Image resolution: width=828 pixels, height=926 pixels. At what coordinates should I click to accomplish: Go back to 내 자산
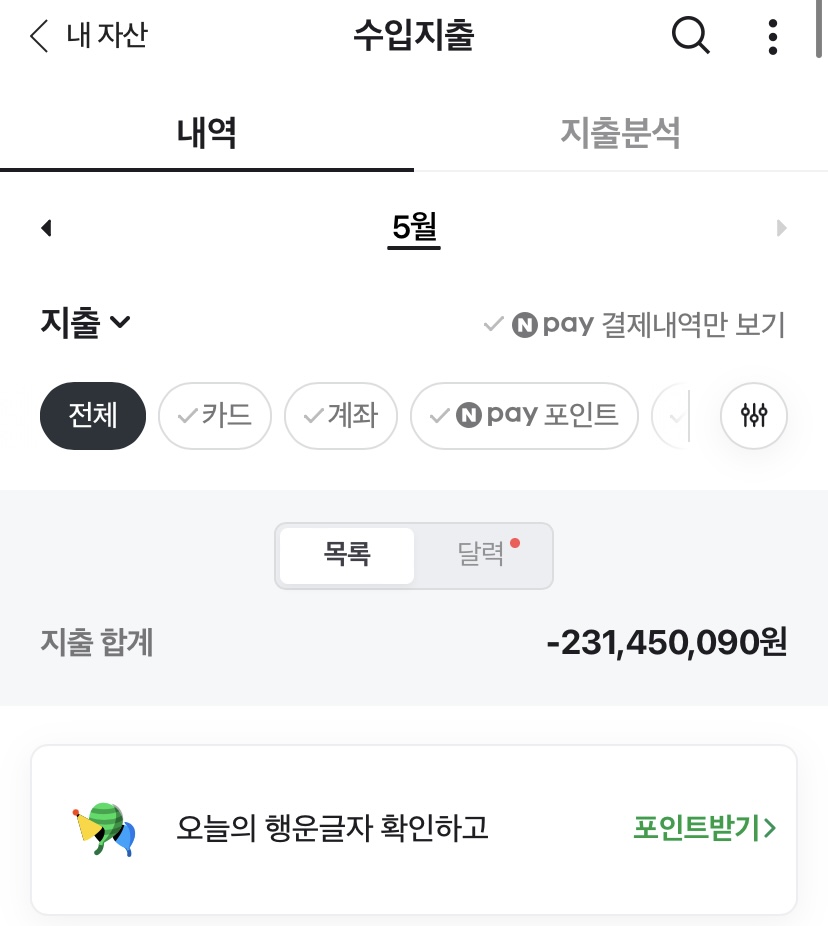tap(88, 37)
